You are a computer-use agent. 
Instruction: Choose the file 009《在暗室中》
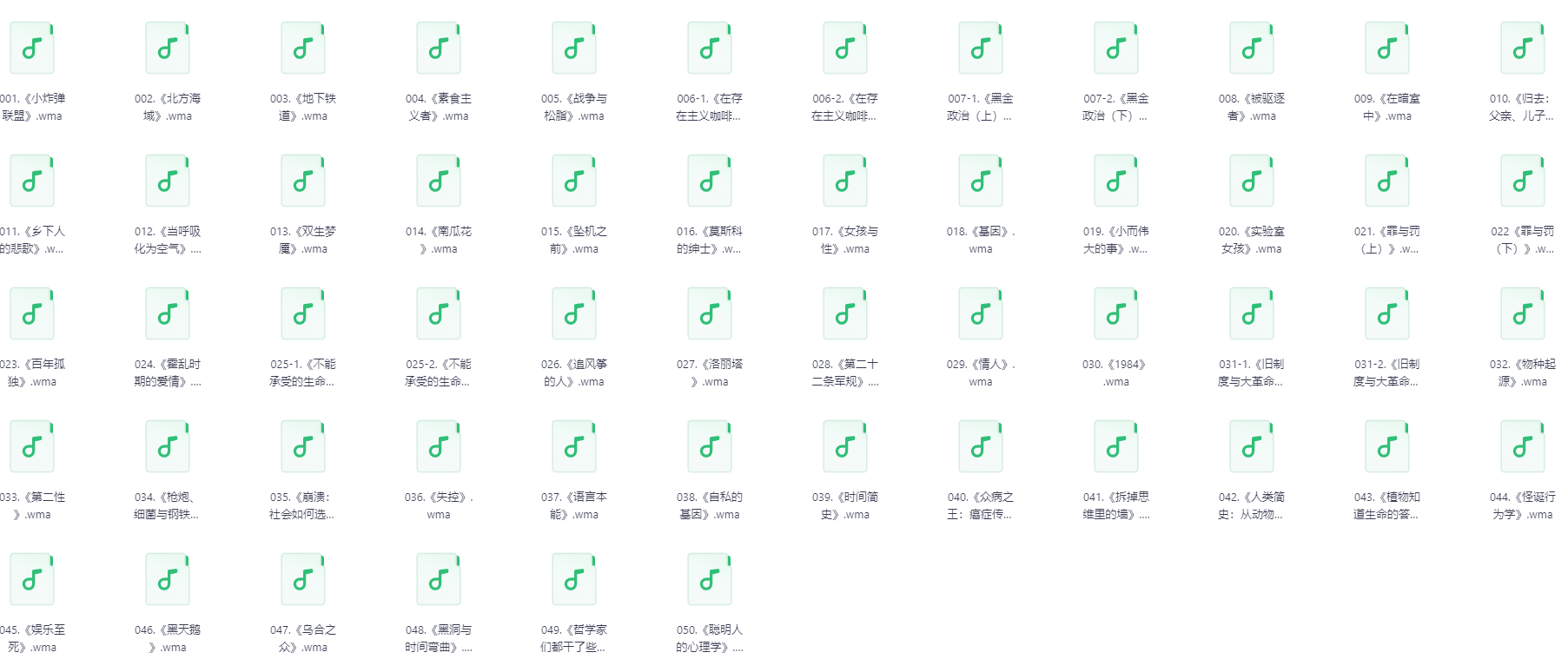[1387, 49]
